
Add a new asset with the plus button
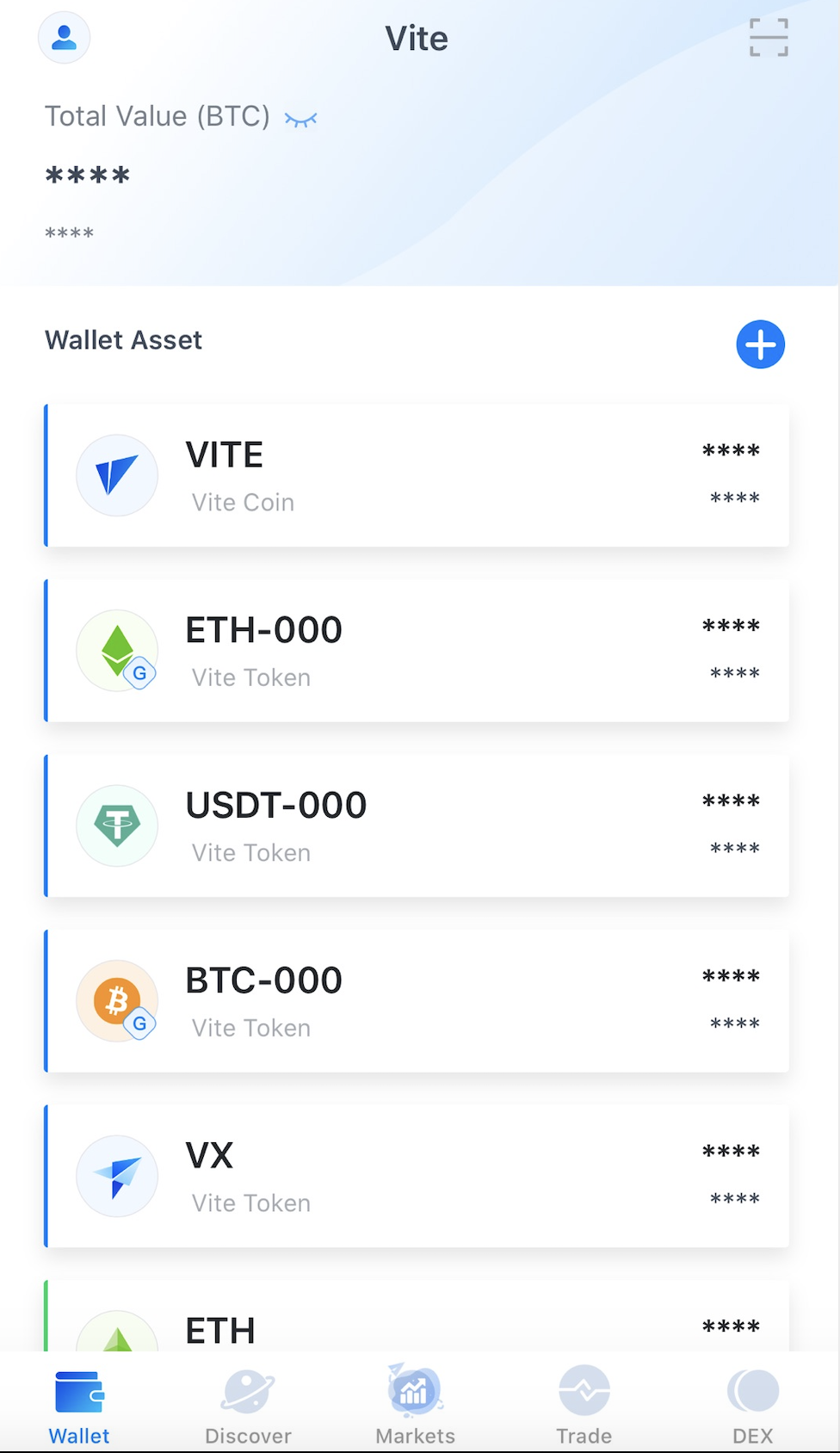760,343
